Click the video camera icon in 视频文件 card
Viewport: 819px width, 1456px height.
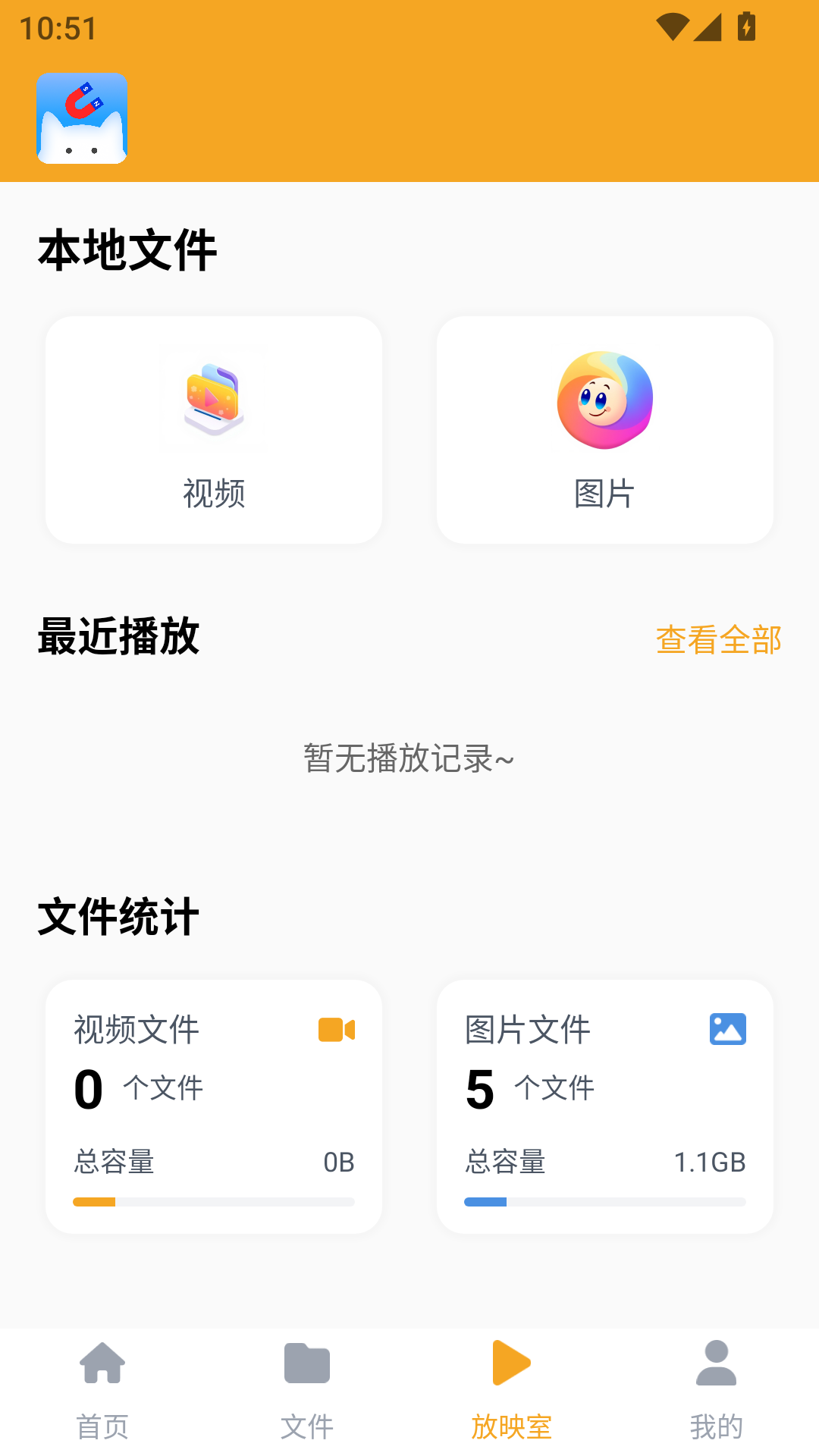click(x=337, y=1030)
